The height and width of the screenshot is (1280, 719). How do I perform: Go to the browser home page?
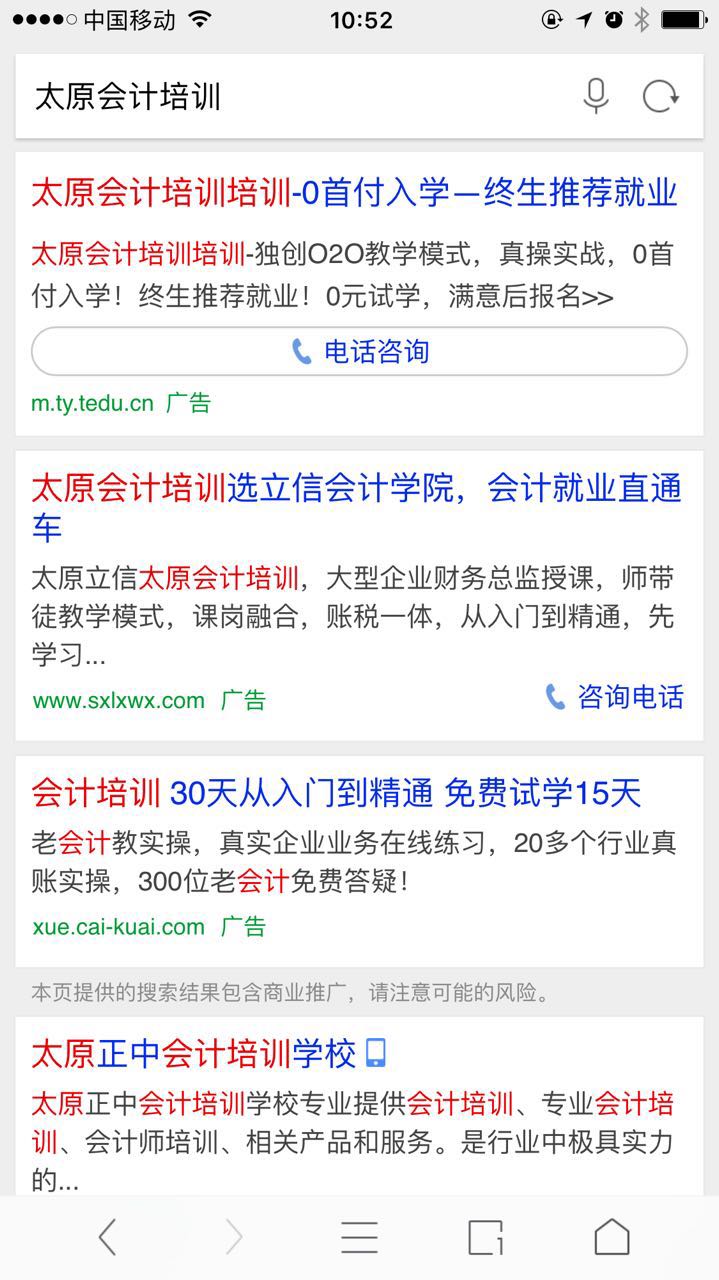click(612, 1238)
